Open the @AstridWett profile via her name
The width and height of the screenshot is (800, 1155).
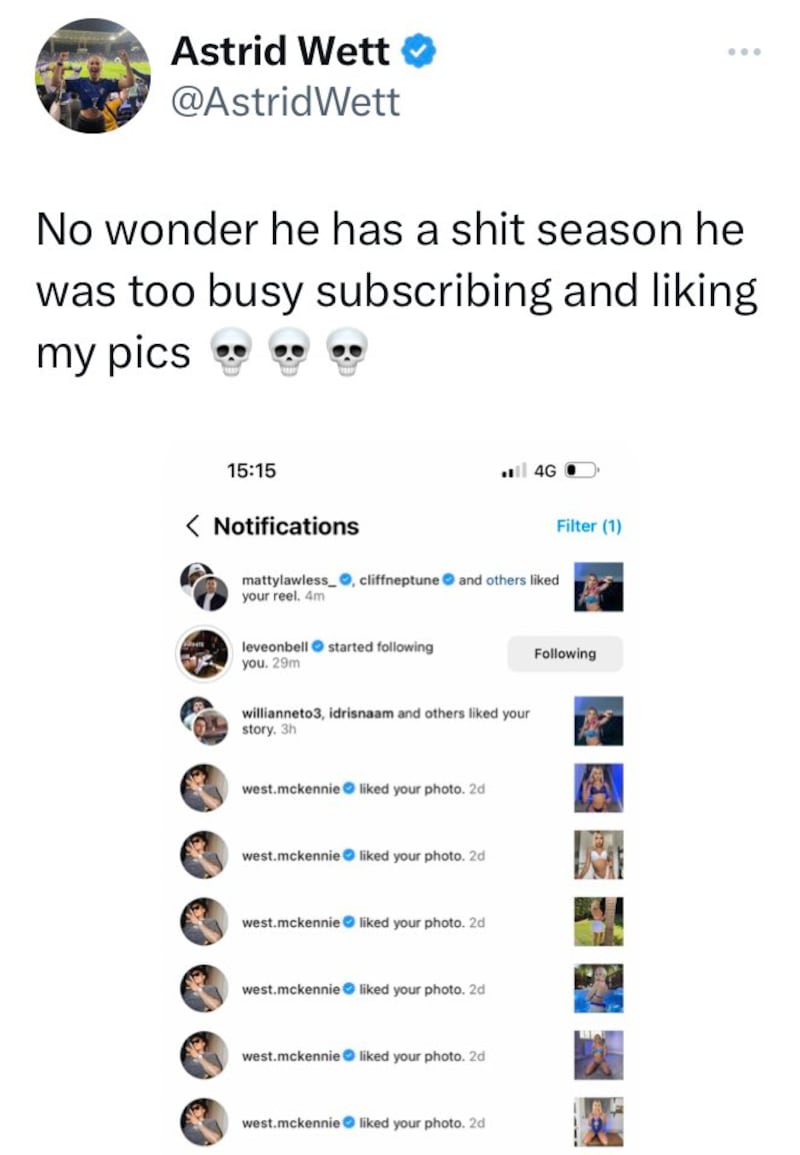coord(280,52)
